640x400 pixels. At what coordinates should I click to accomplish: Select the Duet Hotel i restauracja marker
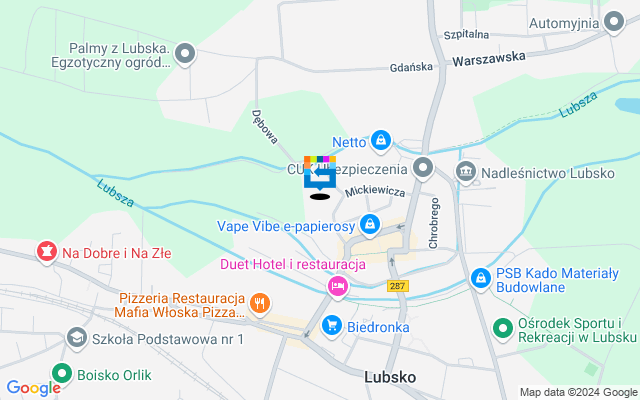point(338,287)
